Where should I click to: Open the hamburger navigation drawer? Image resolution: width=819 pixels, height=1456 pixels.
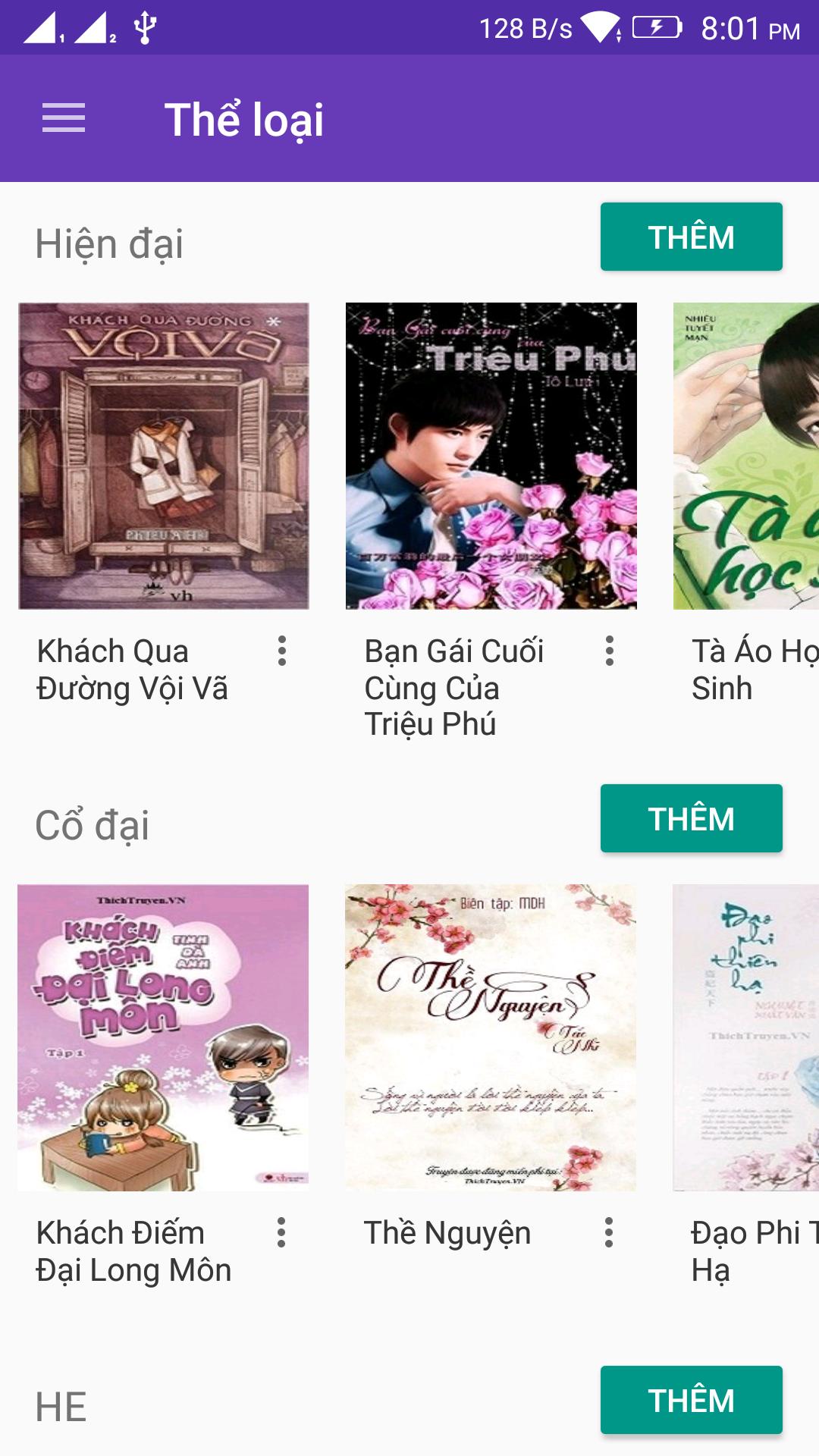coord(64,118)
